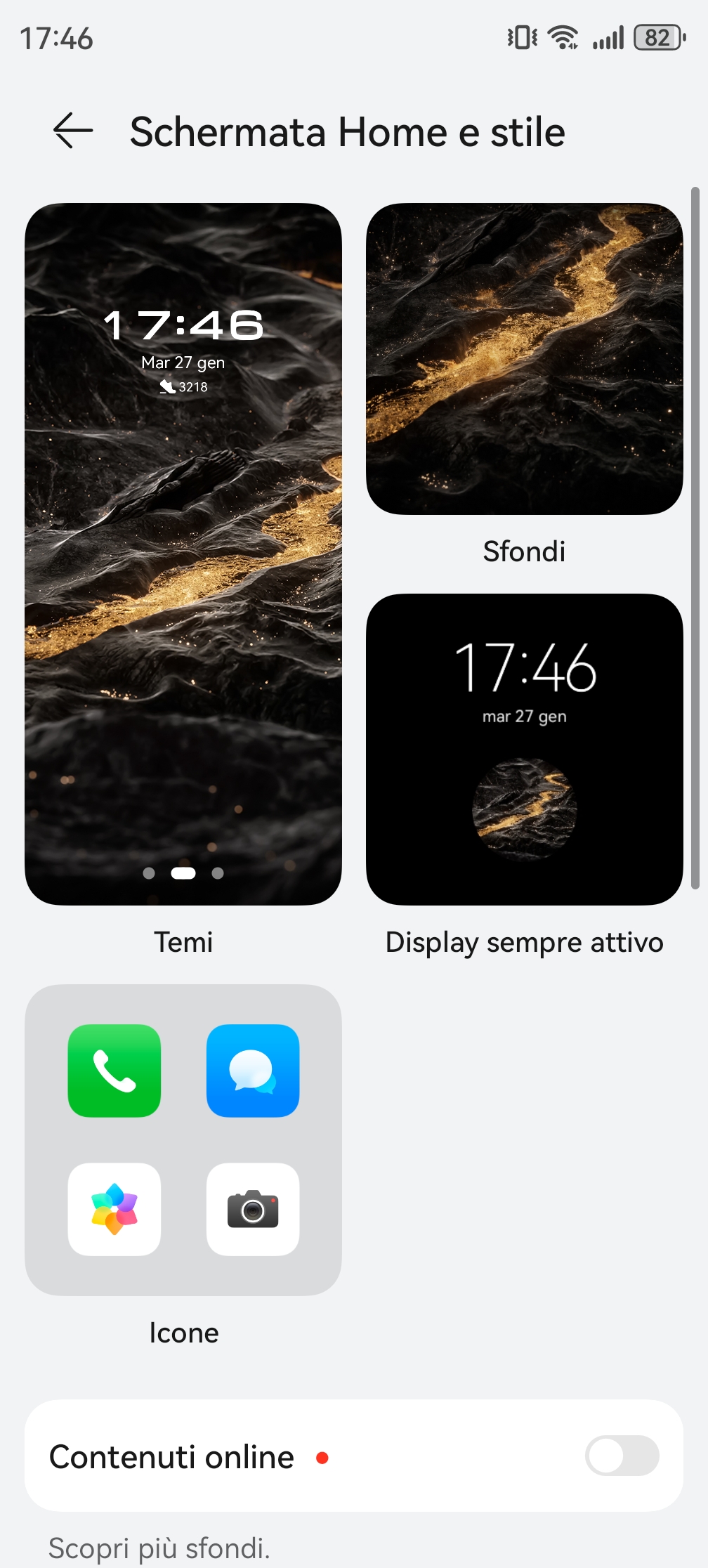
Task: Open the Icone style card
Action: point(183,1139)
